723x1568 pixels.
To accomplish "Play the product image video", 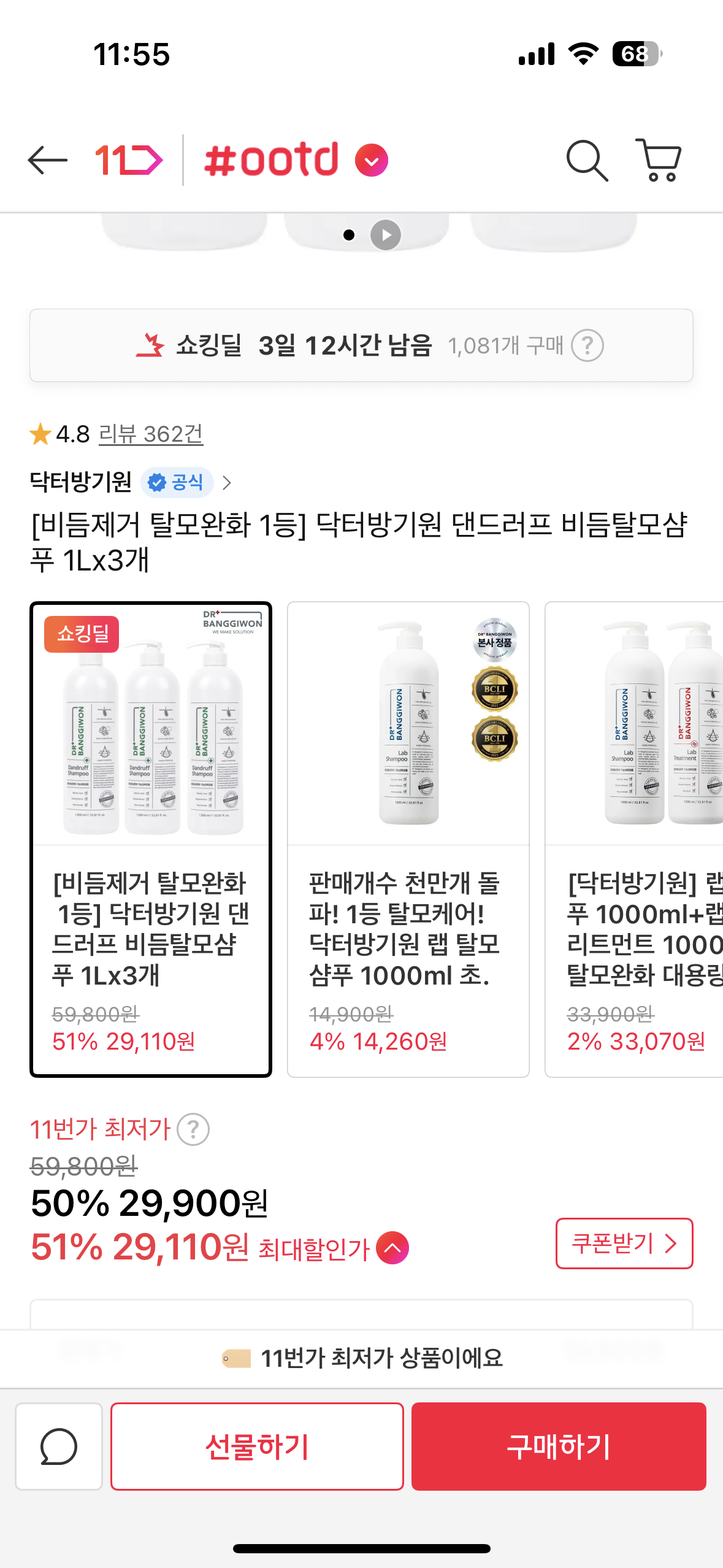I will click(x=386, y=235).
